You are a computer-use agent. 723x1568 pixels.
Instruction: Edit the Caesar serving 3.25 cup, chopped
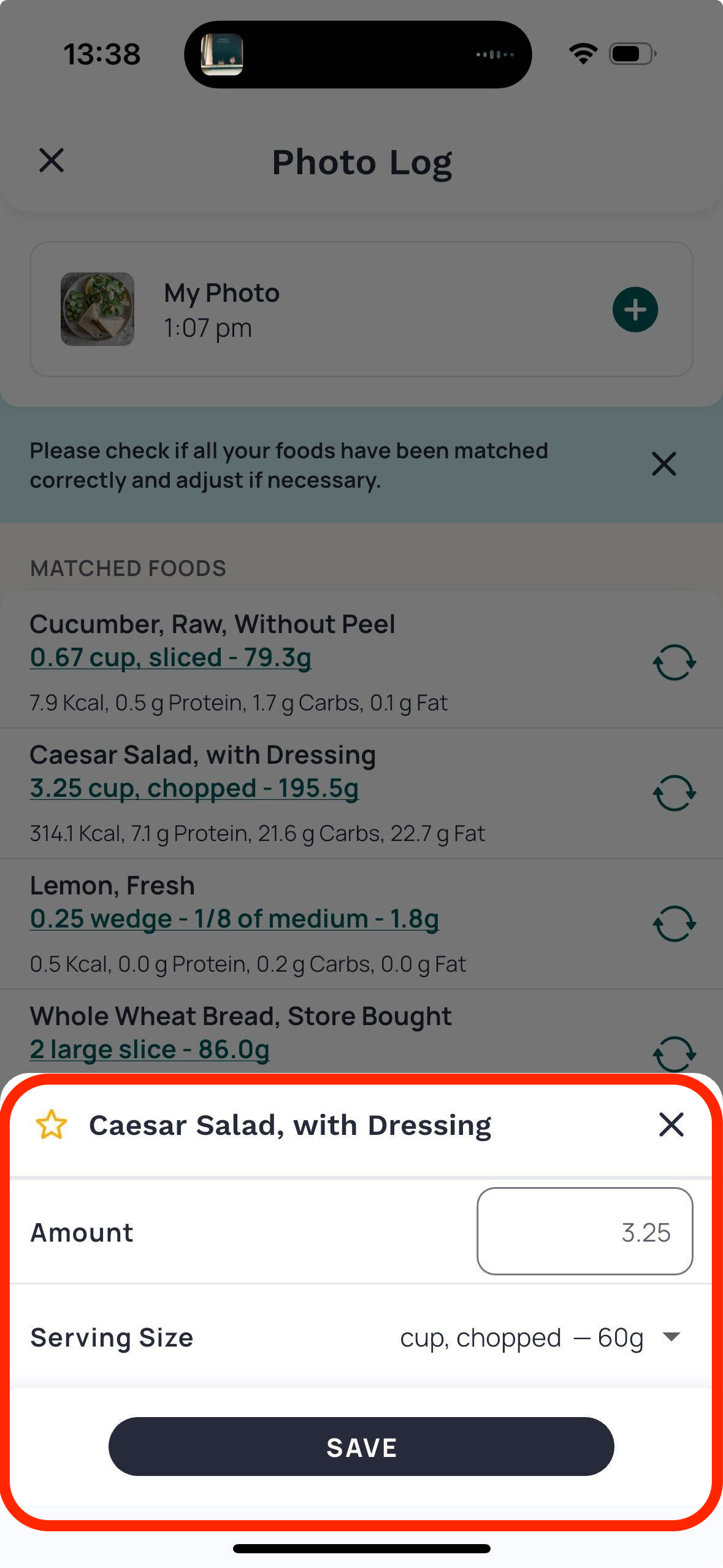point(194,788)
